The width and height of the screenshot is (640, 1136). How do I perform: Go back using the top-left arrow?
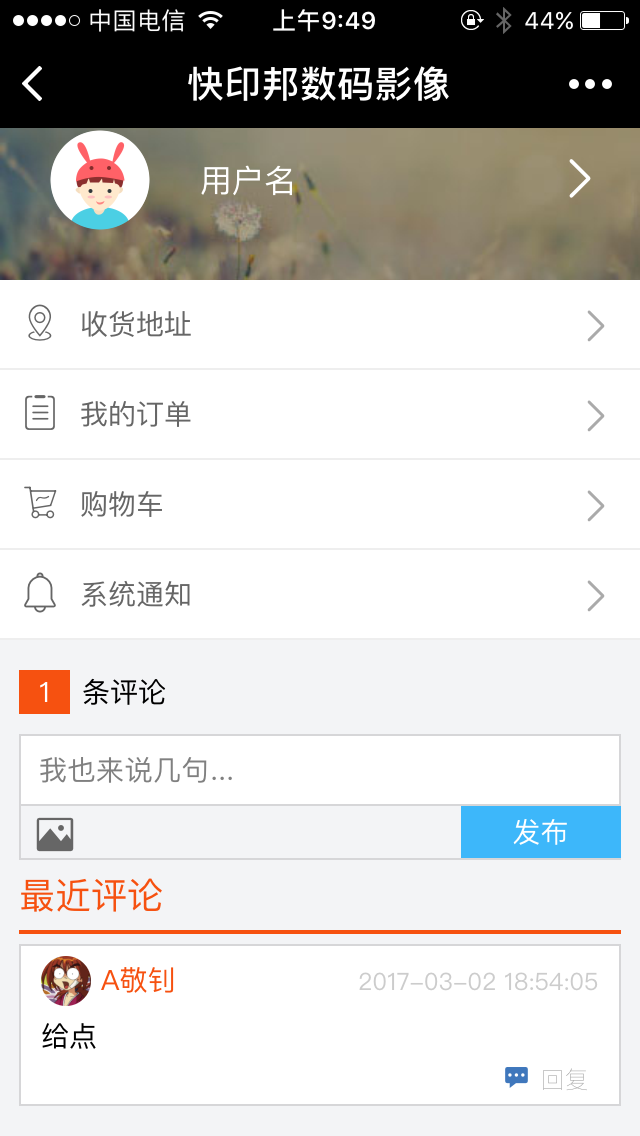point(33,84)
